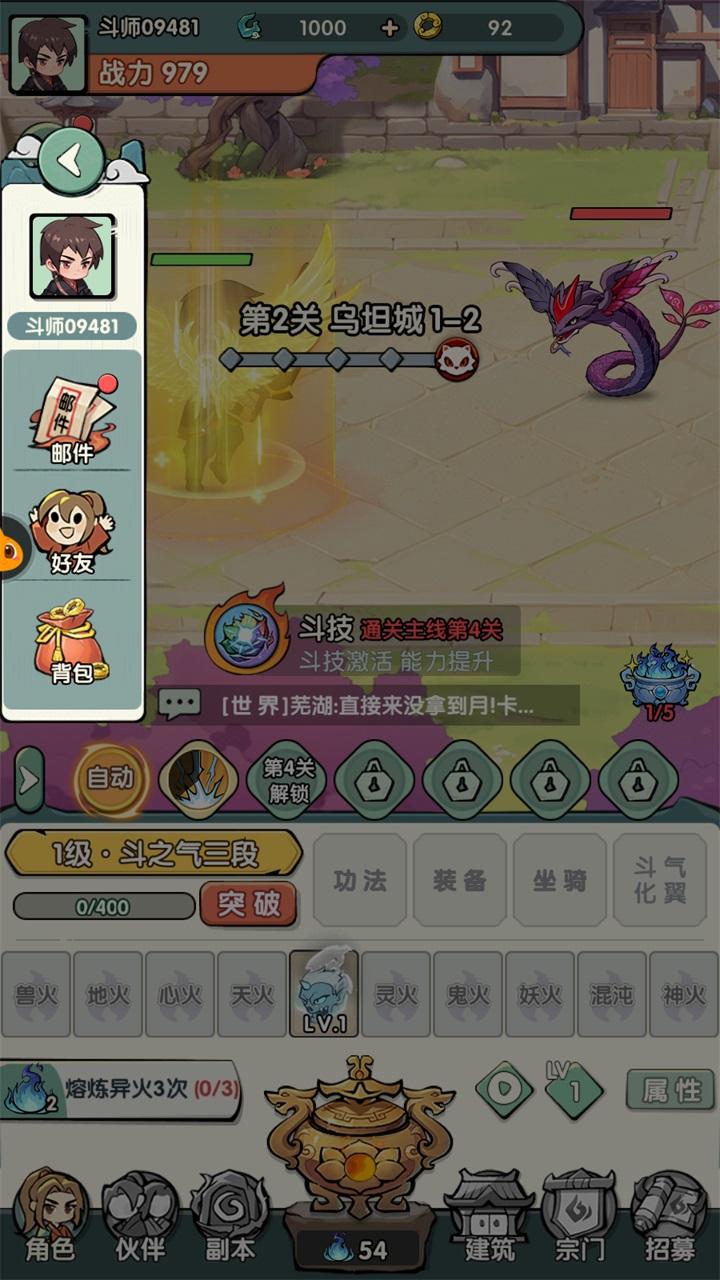The width and height of the screenshot is (720, 1280).
Task: Open the 好友 friends menu
Action: click(72, 530)
